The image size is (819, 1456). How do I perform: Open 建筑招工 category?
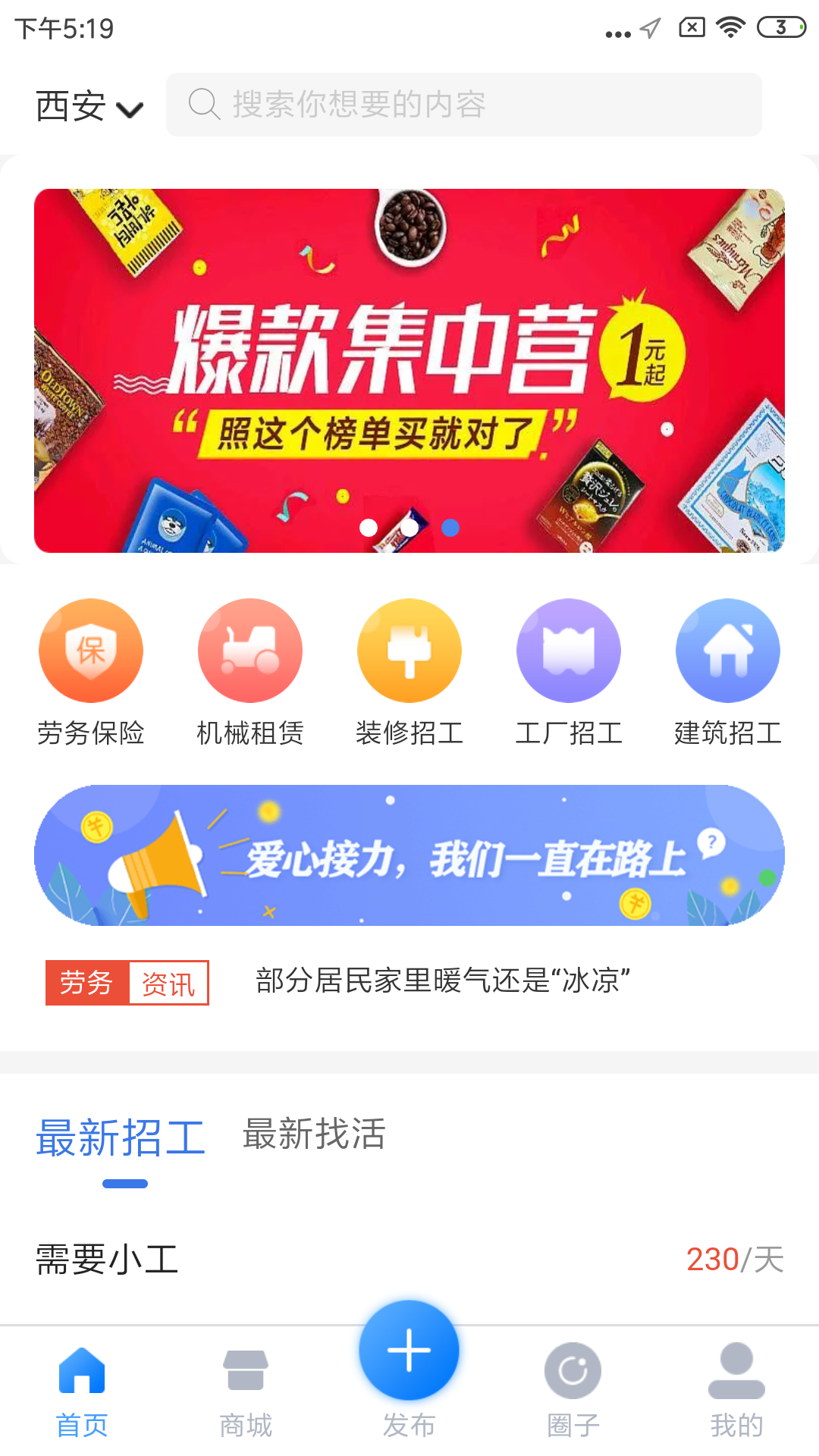[728, 651]
